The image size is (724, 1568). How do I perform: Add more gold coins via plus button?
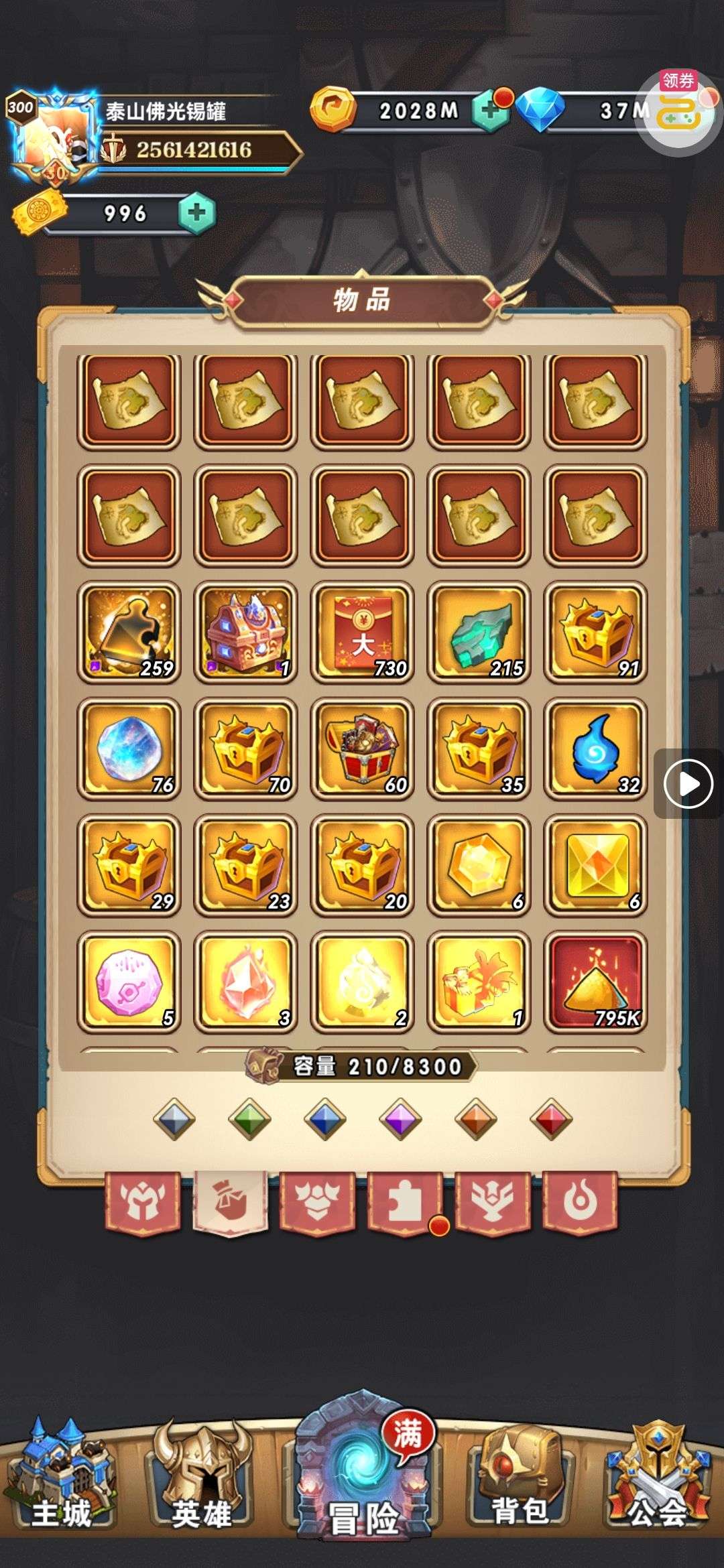[x=490, y=111]
